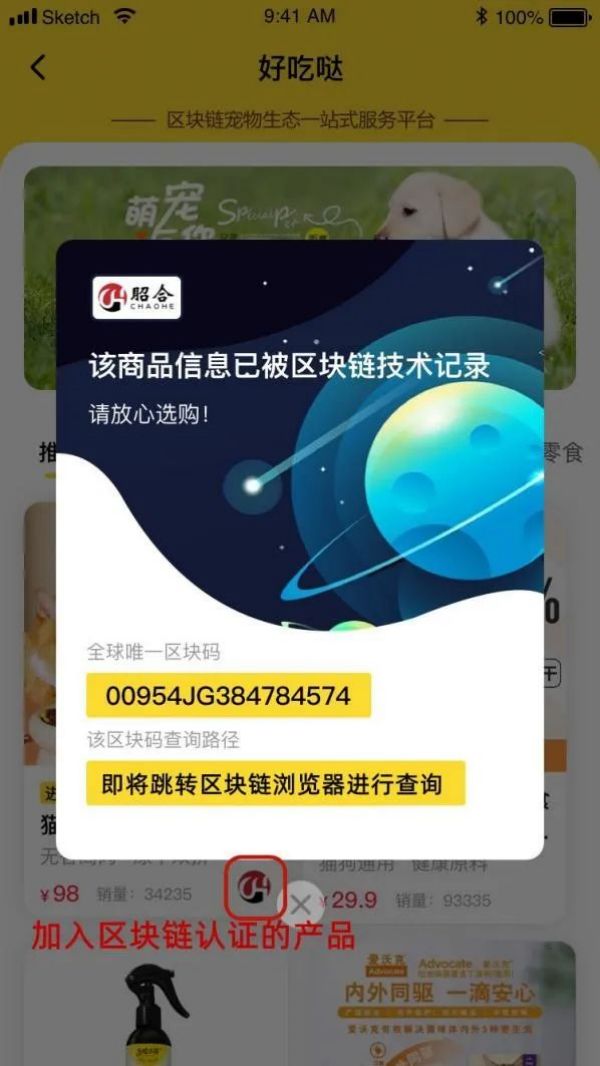Viewport: 600px width, 1066px height.
Task: Tap the yellow 即将跳转区块链浏览器进行查询 button
Action: tap(276, 783)
